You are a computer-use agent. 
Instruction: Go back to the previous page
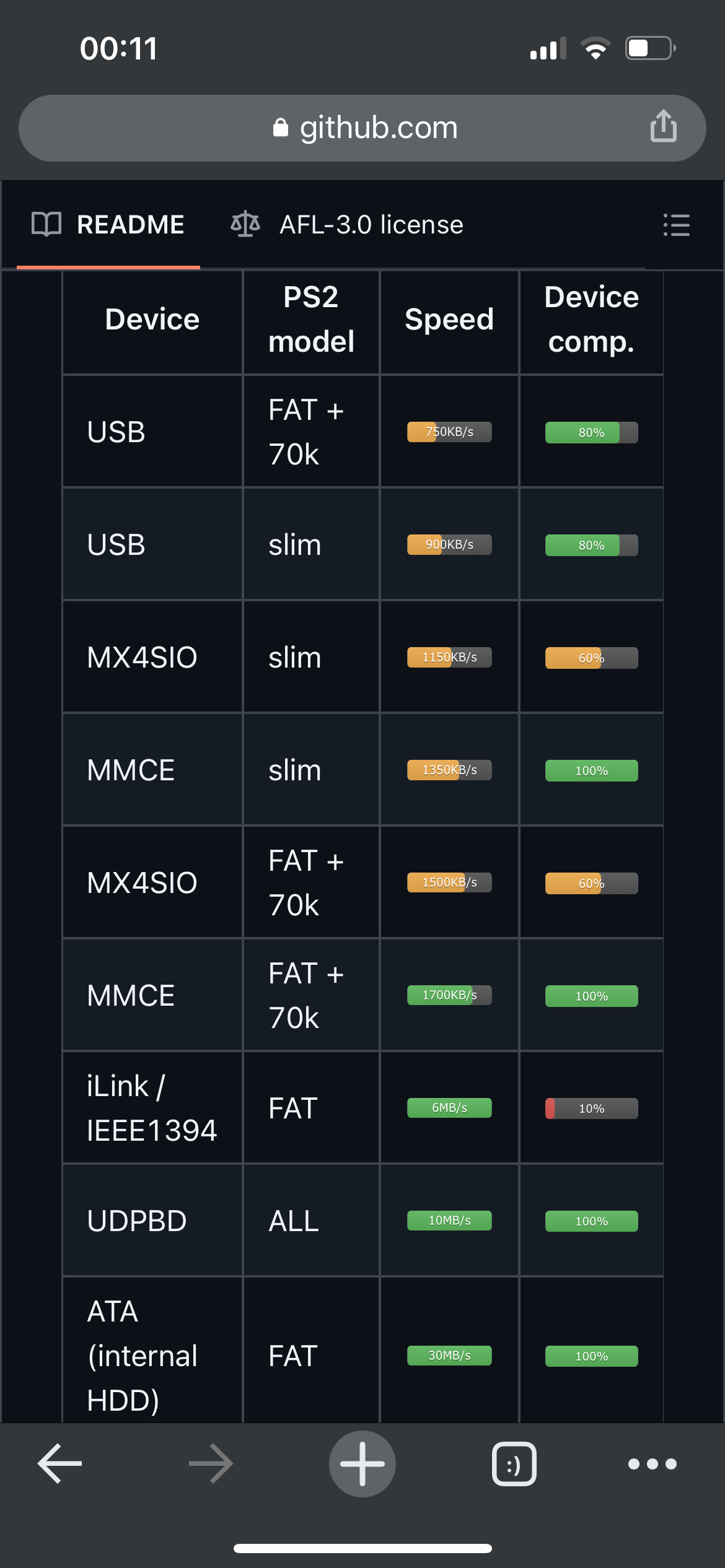pos(60,1463)
